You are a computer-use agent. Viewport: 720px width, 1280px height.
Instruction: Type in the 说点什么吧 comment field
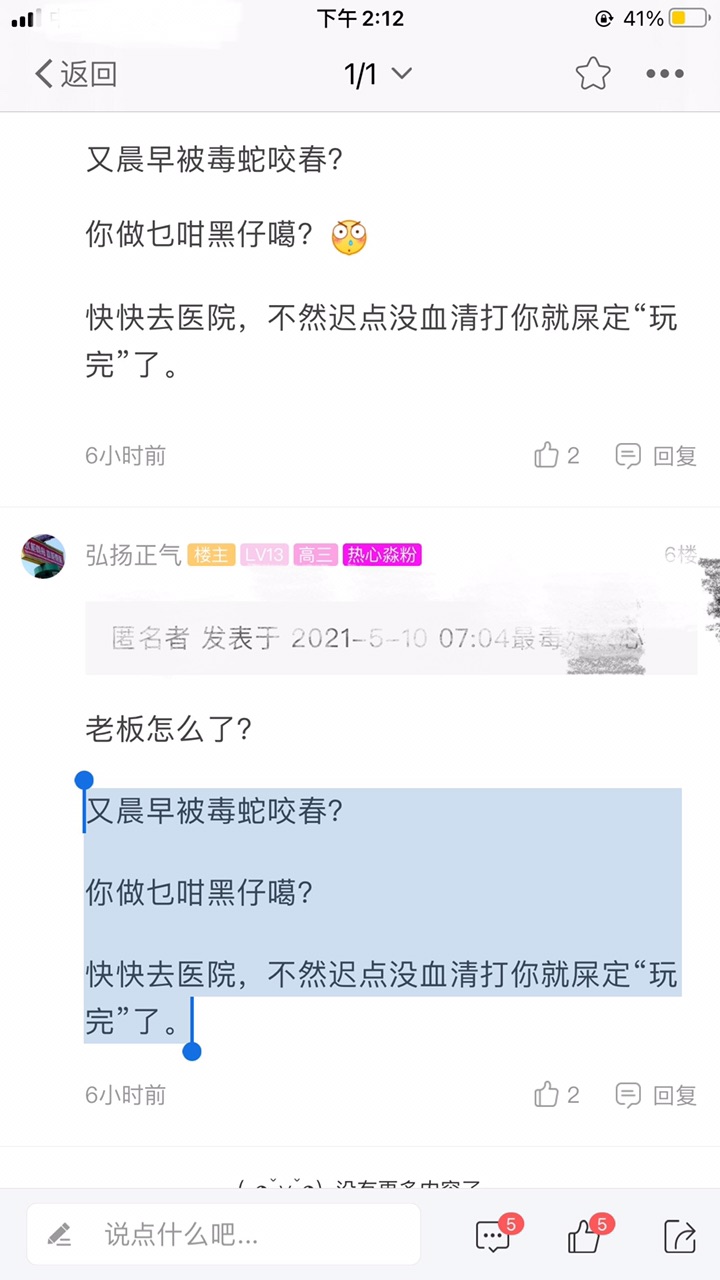coord(223,1235)
